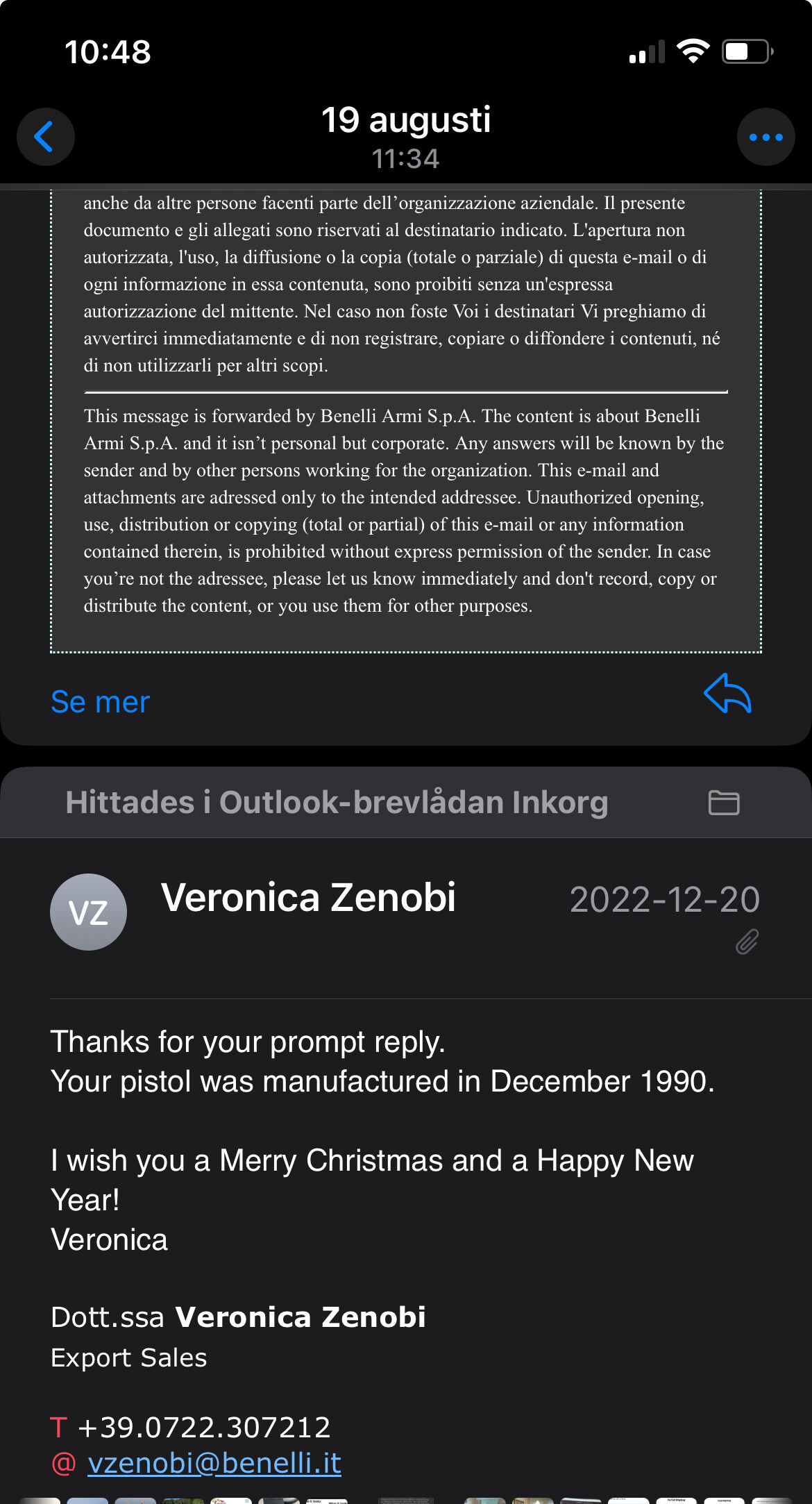Open the three-dot more options menu
Screen dimensions: 812x1504
766,137
